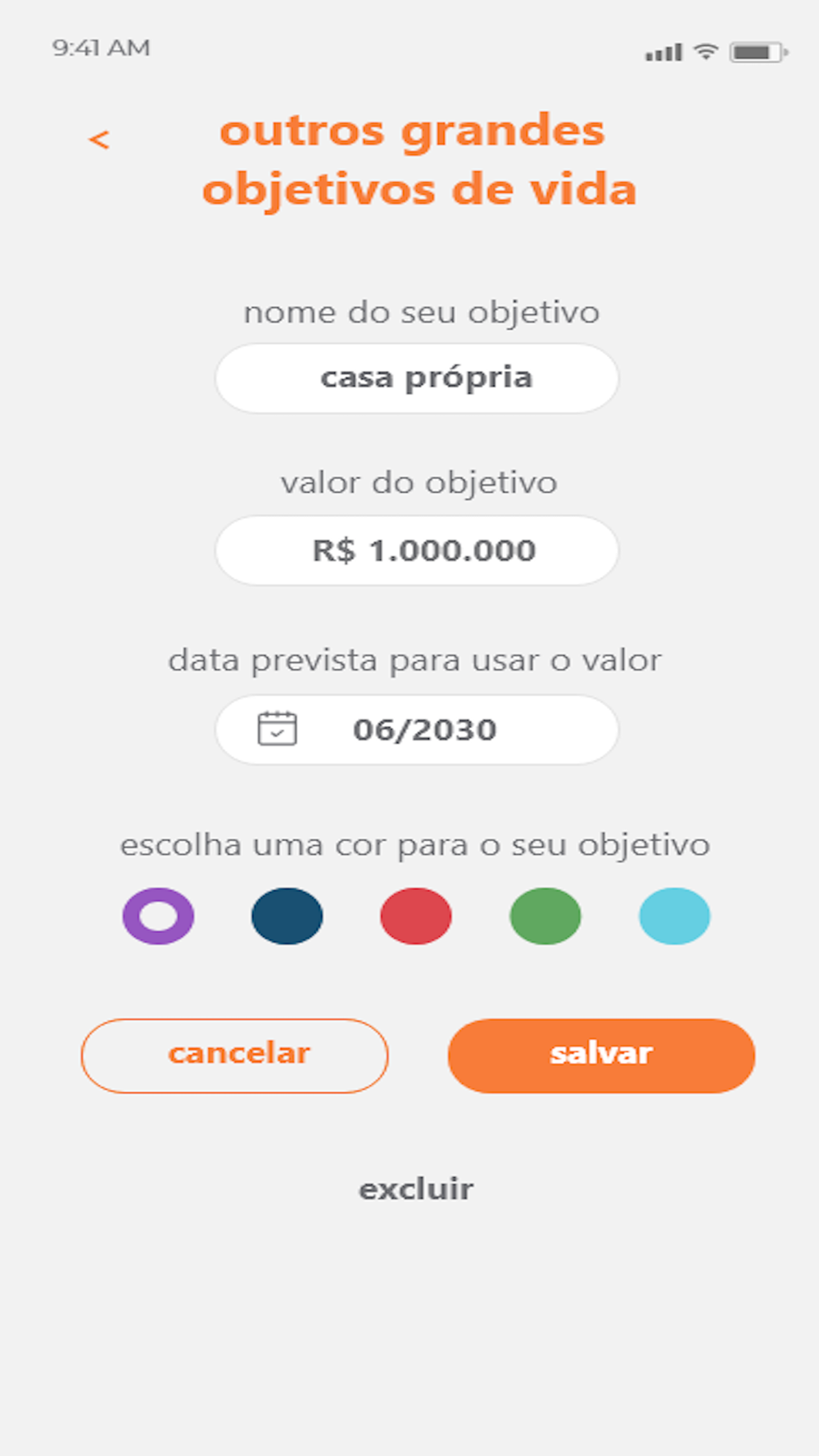The height and width of the screenshot is (1456, 819).
Task: Delete the goal via excluir
Action: 416,1189
